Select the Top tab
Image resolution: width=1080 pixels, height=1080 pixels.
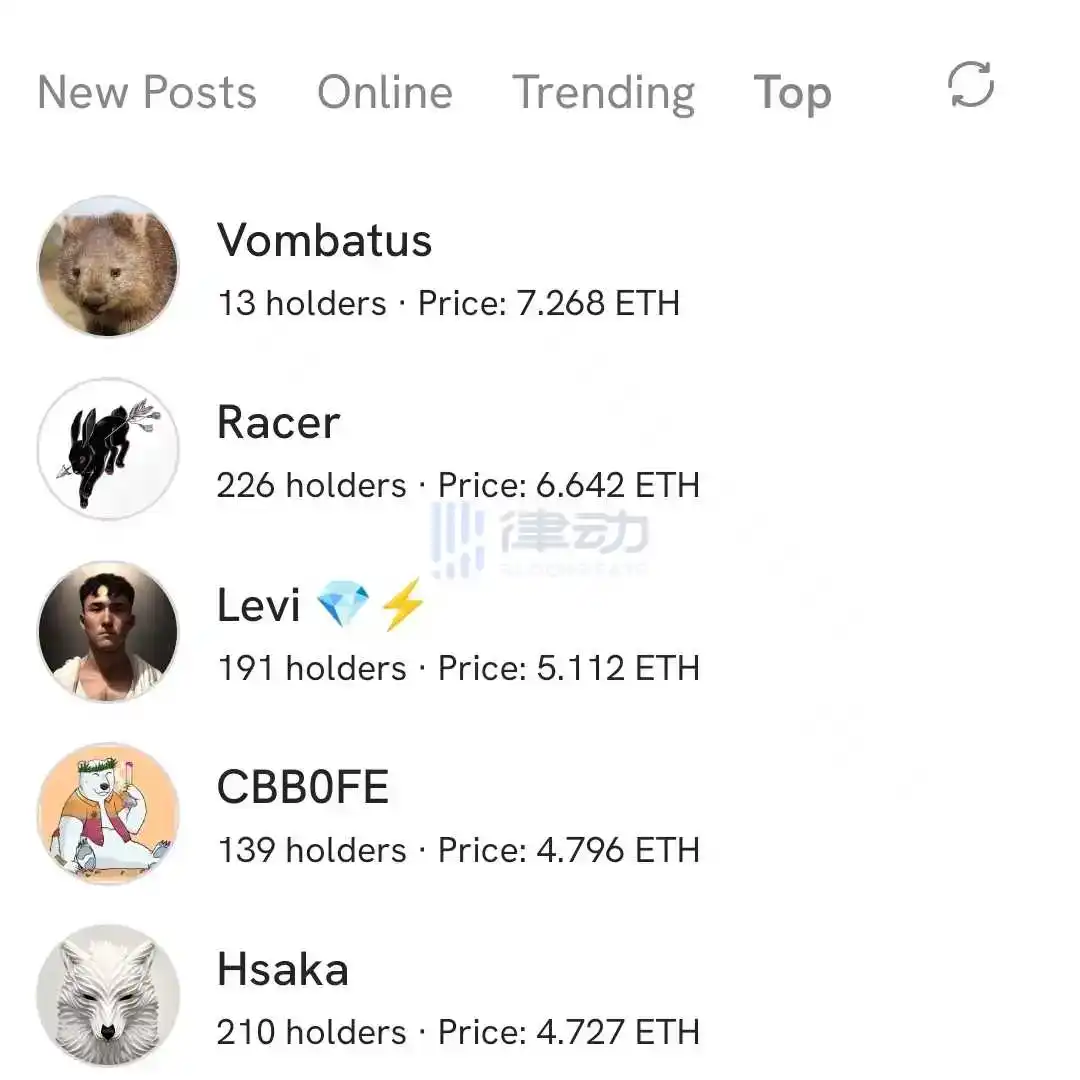click(792, 93)
